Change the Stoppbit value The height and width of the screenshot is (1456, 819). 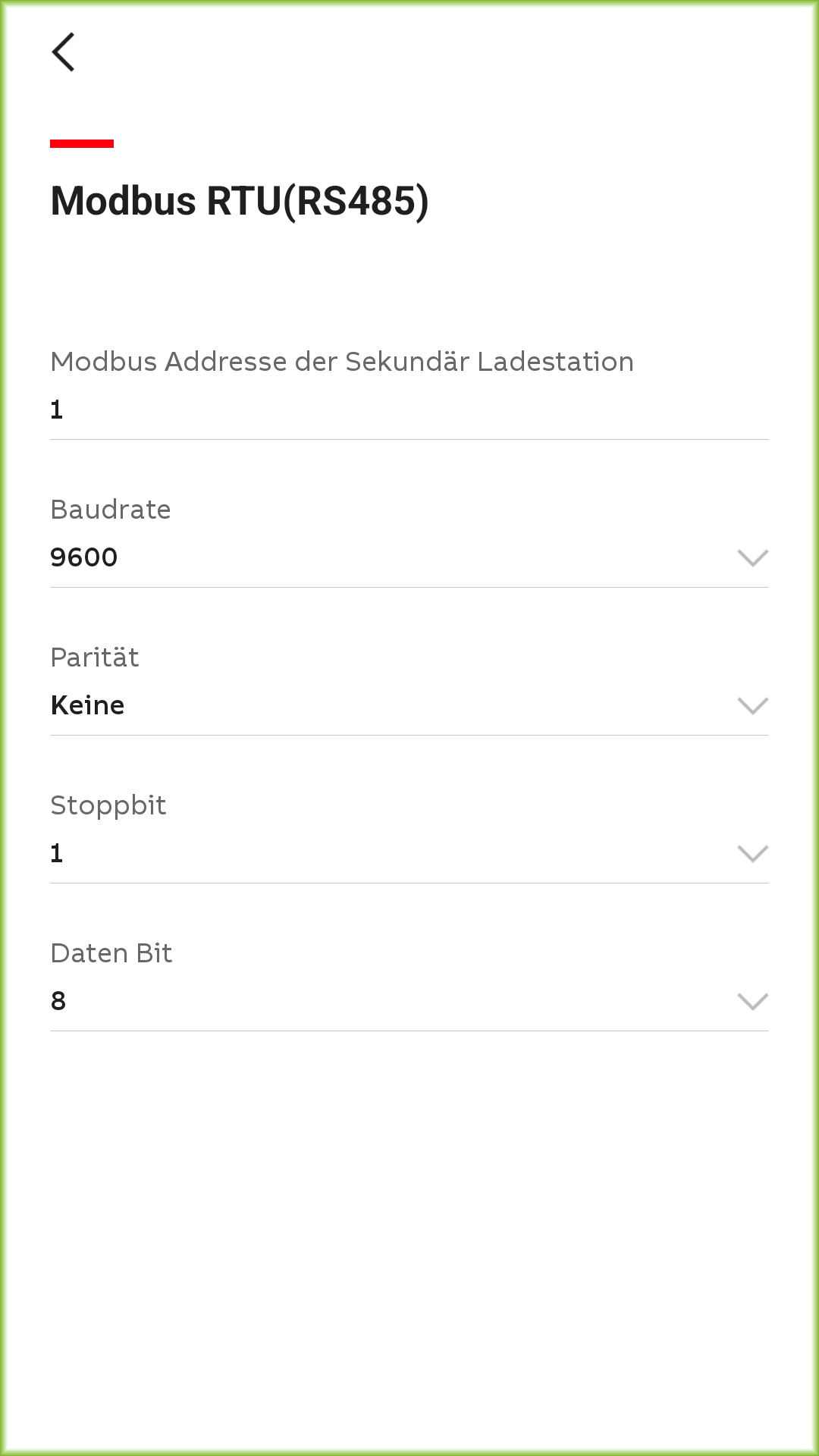(409, 853)
